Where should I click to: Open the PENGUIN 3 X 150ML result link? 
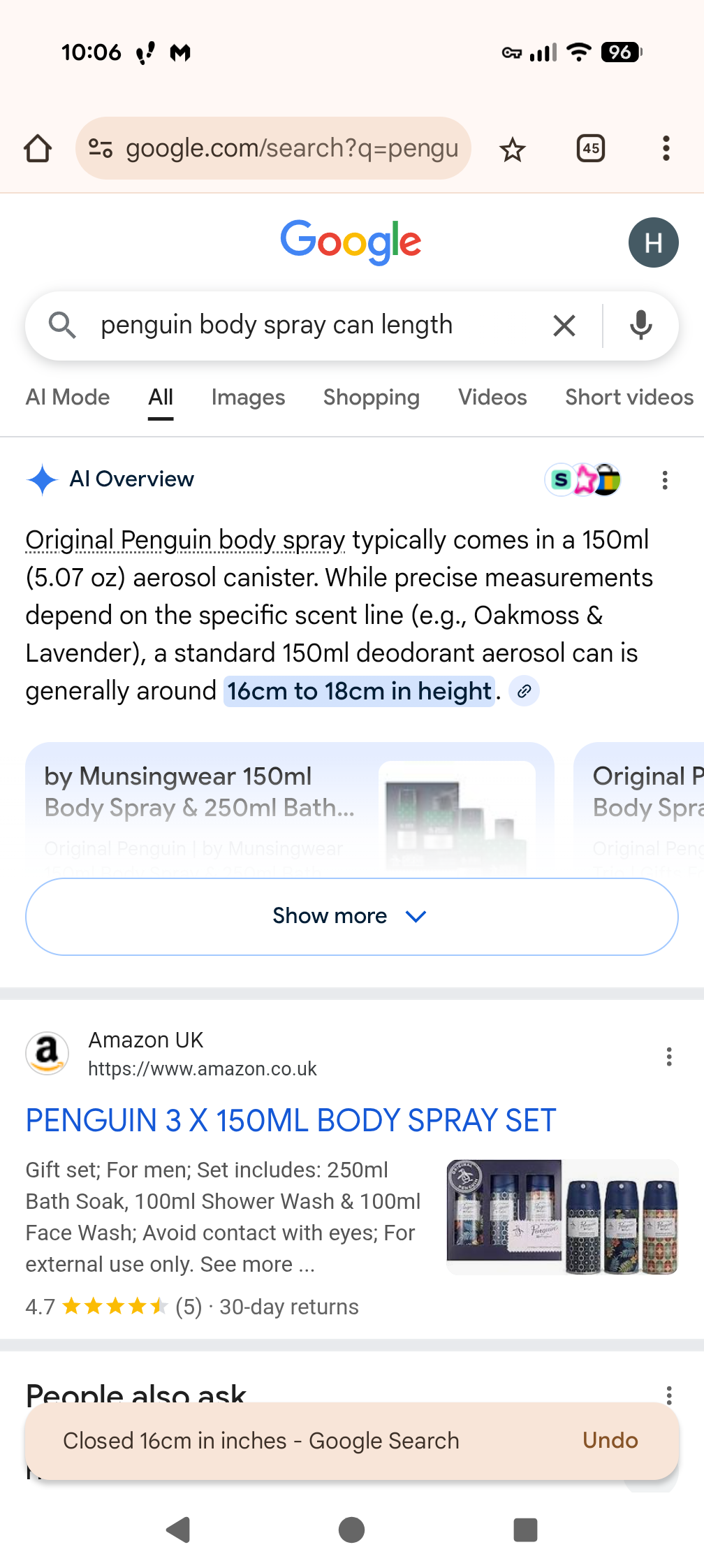(x=289, y=1119)
